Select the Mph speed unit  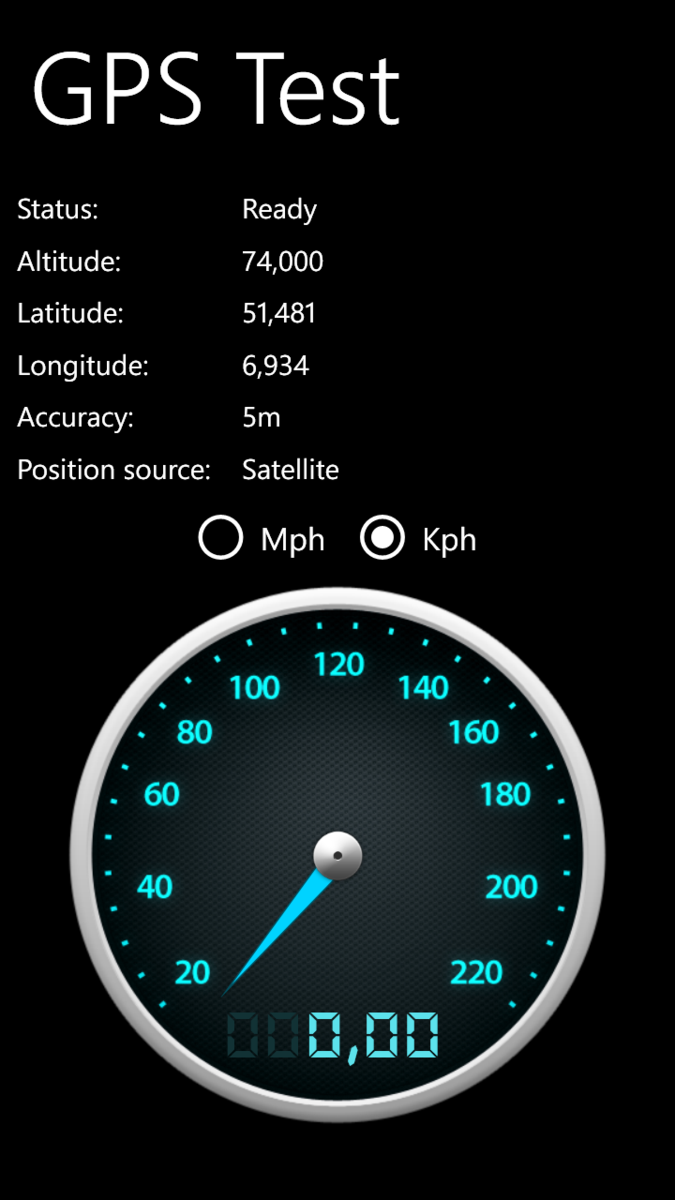point(221,539)
